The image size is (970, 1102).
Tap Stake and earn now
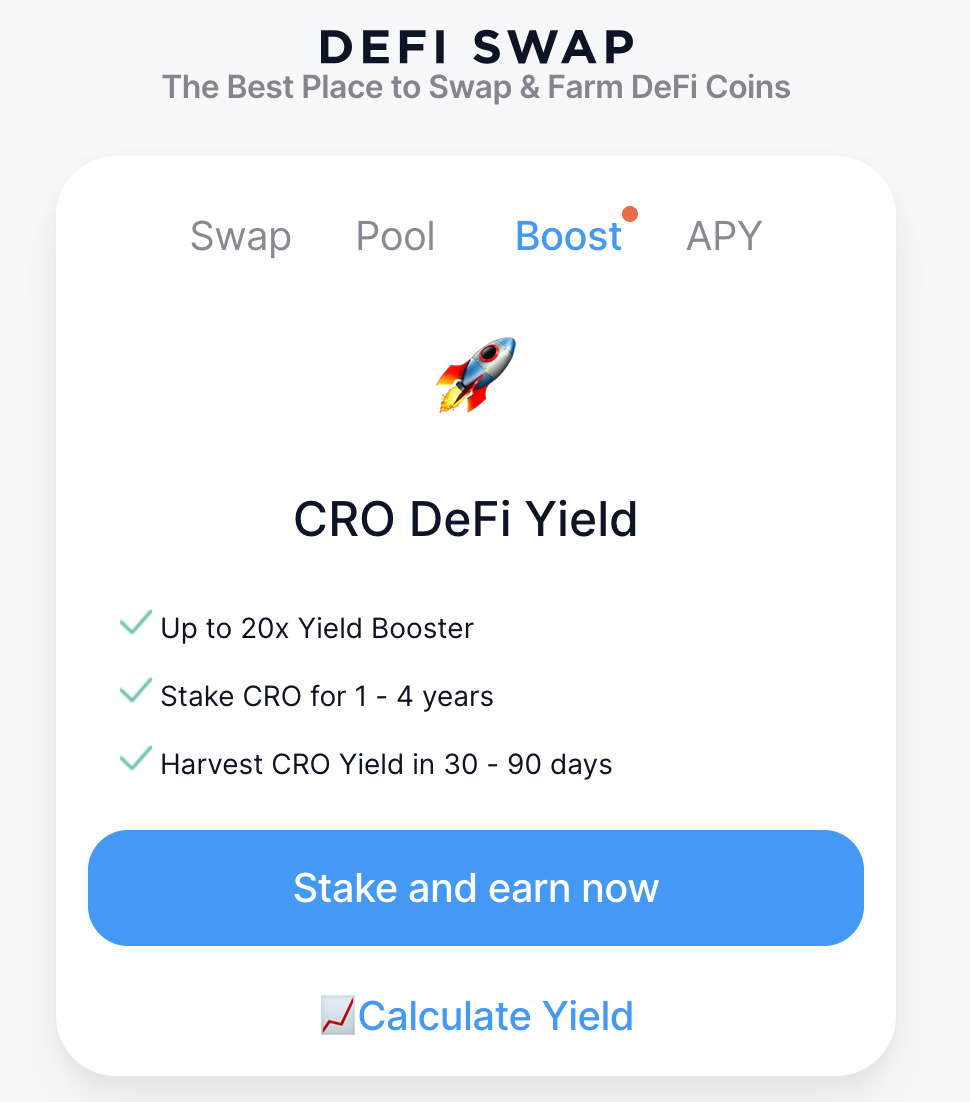pyautogui.click(x=476, y=888)
